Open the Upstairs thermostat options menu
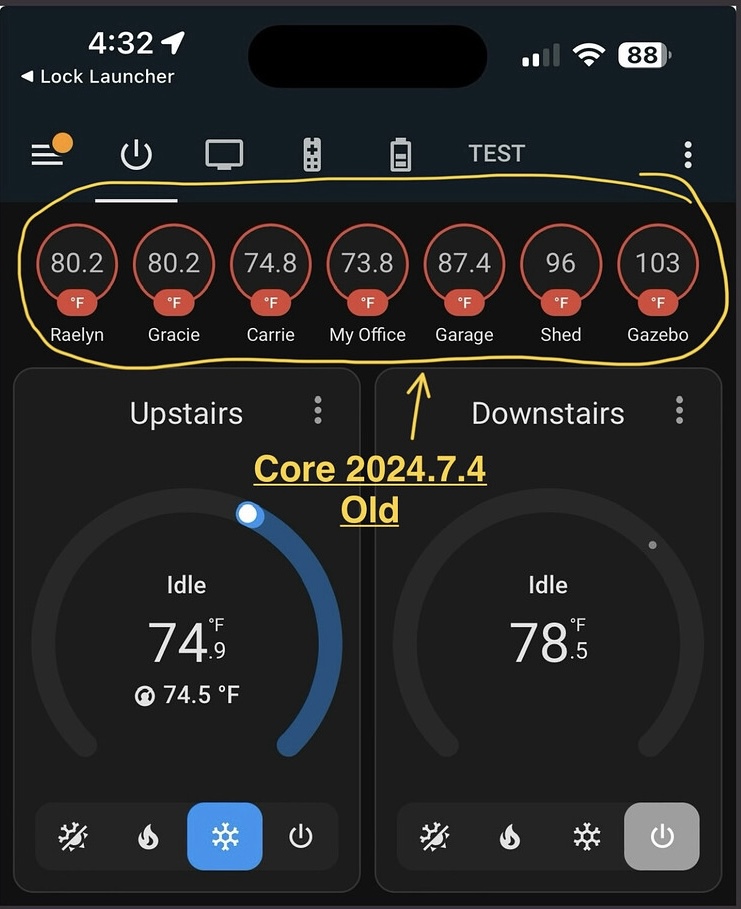The height and width of the screenshot is (909, 741). (x=318, y=410)
